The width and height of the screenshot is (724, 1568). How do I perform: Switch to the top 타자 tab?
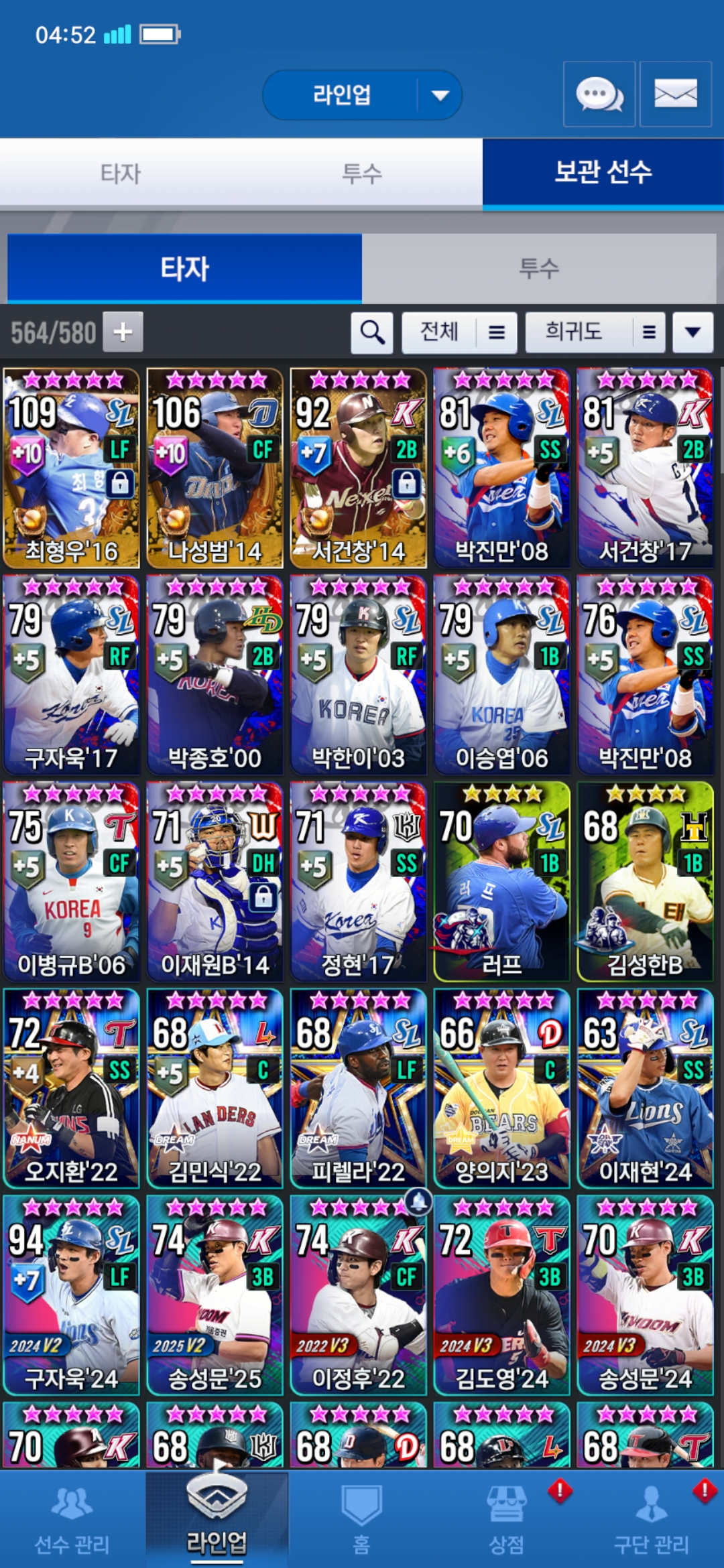121,174
